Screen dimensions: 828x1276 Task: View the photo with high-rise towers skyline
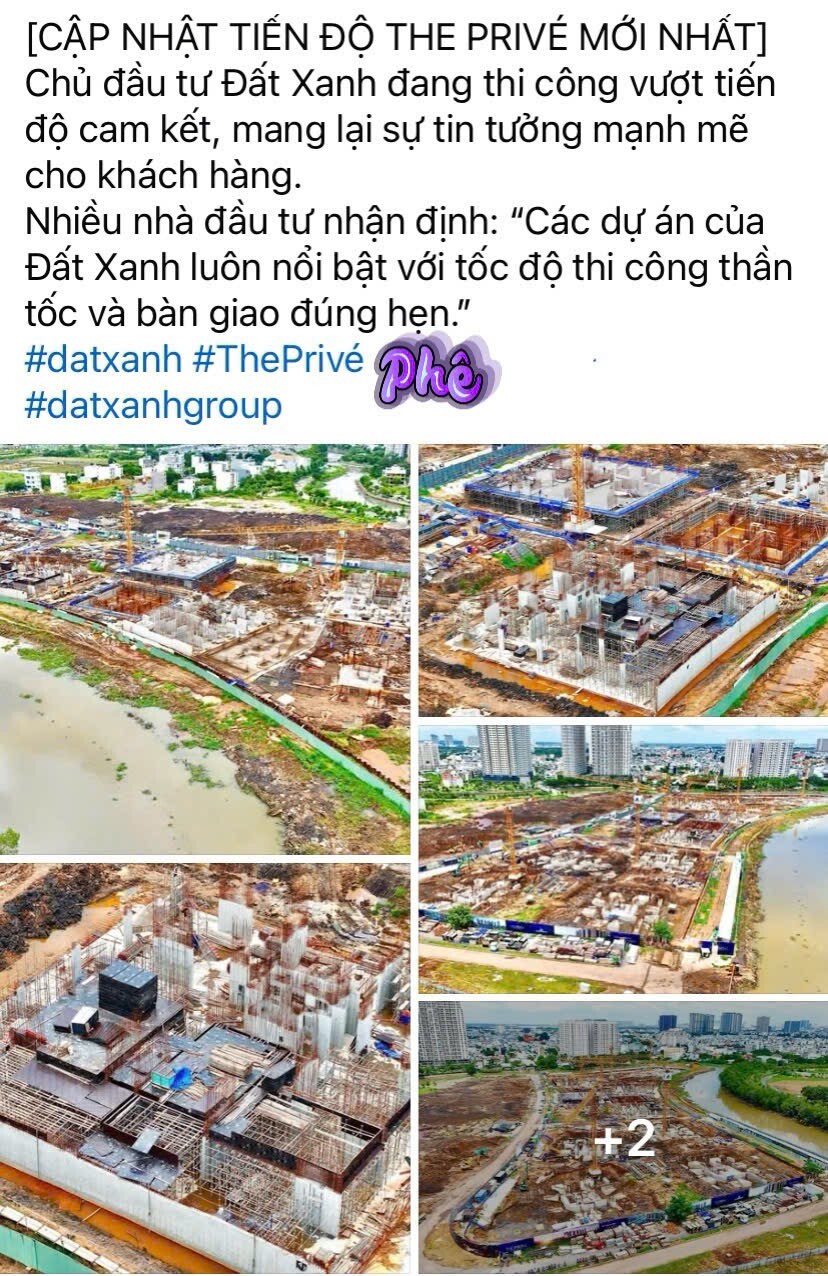(622, 858)
